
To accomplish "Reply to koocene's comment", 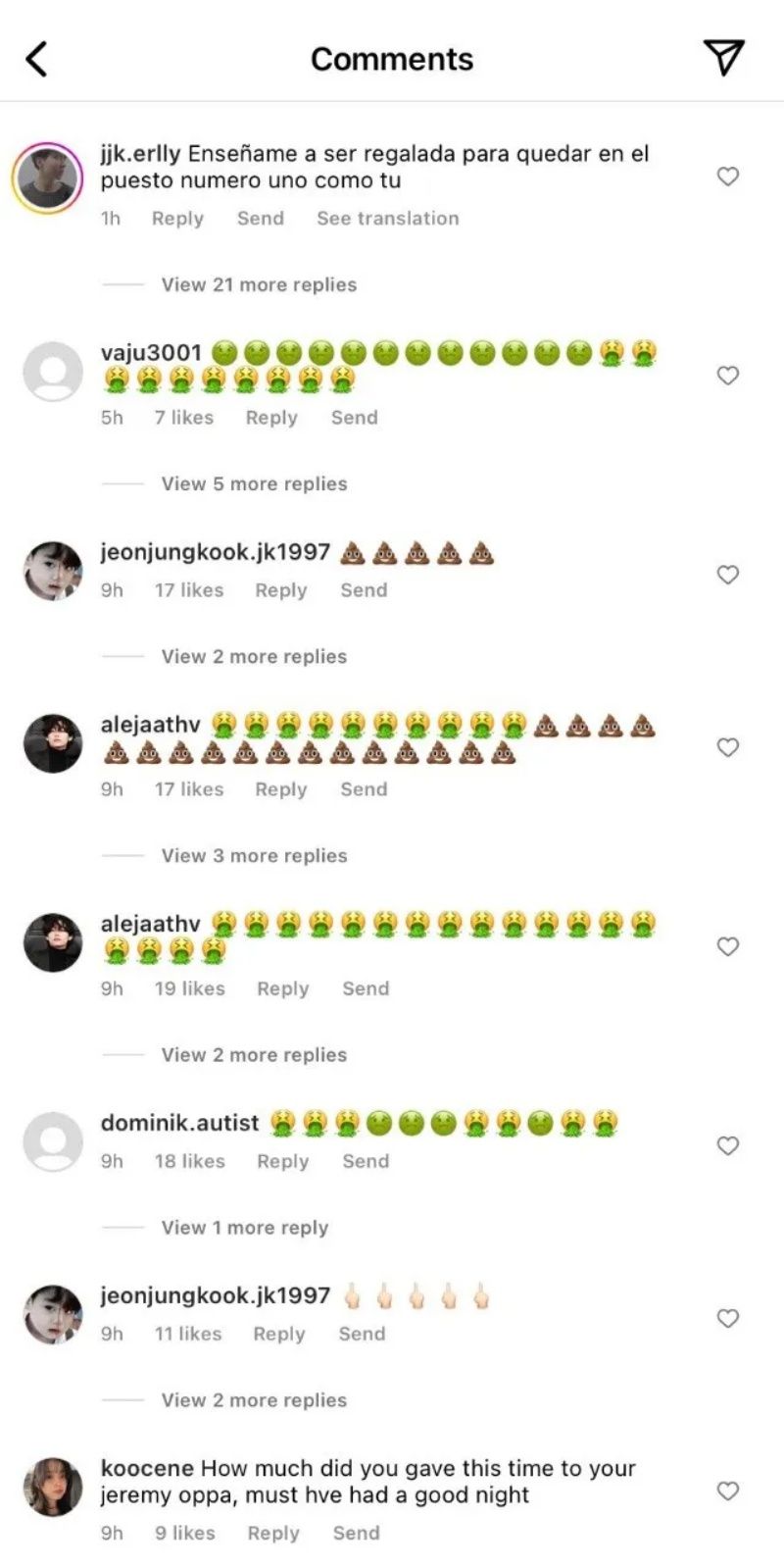I will [x=272, y=1534].
